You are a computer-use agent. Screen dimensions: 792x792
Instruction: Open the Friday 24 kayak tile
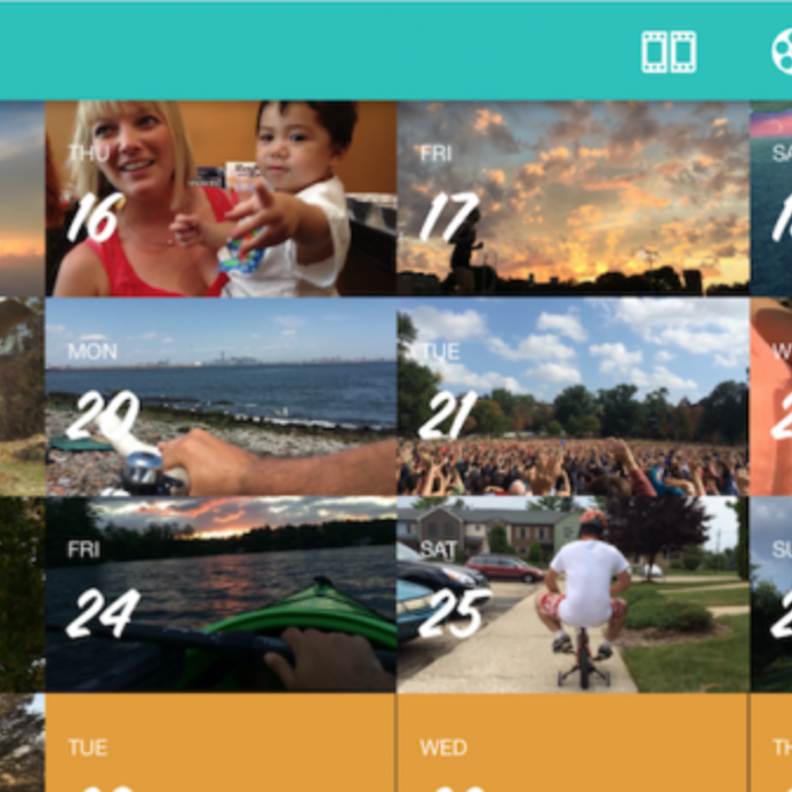(x=220, y=594)
